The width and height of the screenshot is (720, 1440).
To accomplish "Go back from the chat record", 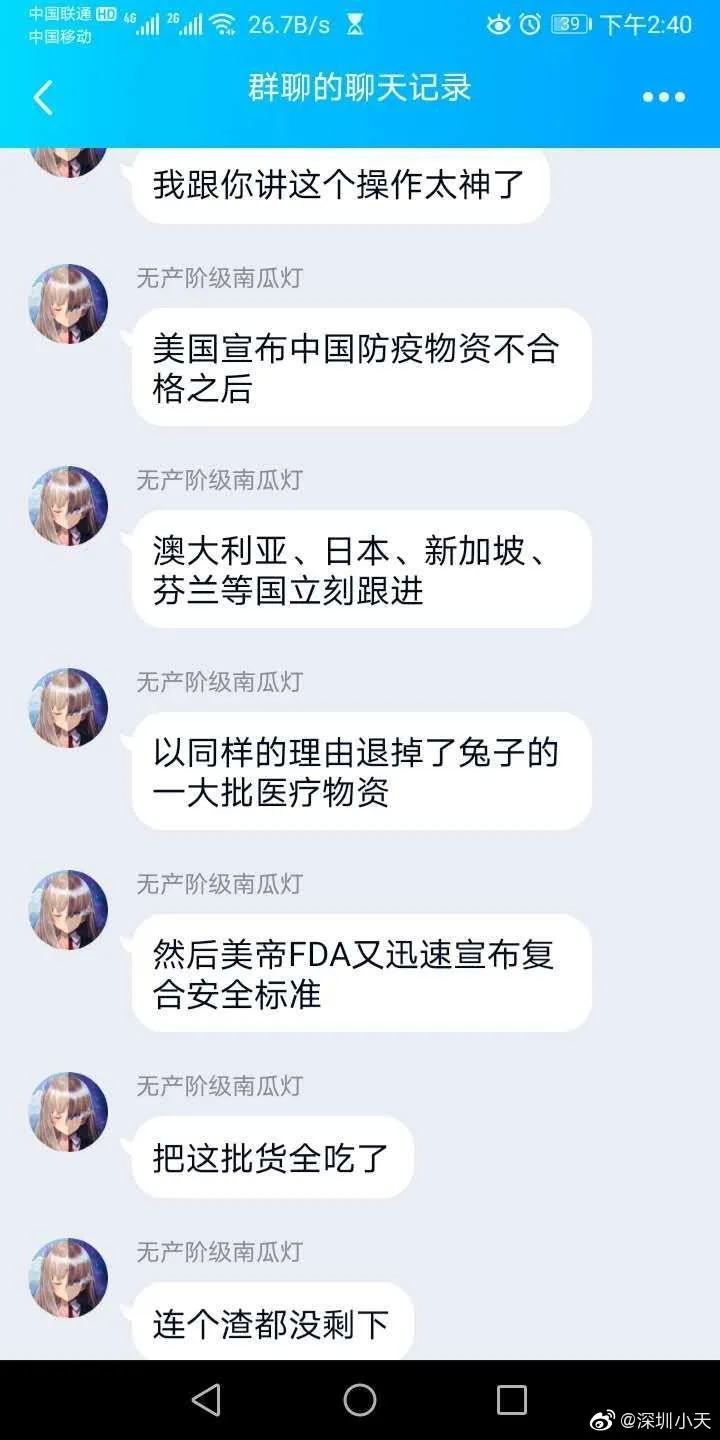I will click(43, 98).
